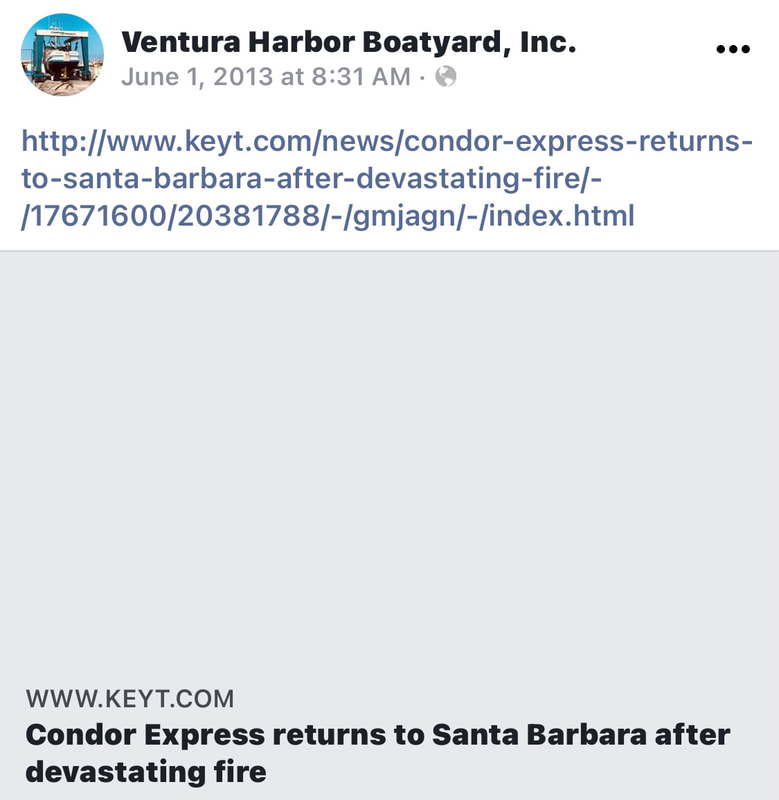
Task: Open the Ventura Harbor Boatyard, Inc. page name
Action: click(x=348, y=42)
